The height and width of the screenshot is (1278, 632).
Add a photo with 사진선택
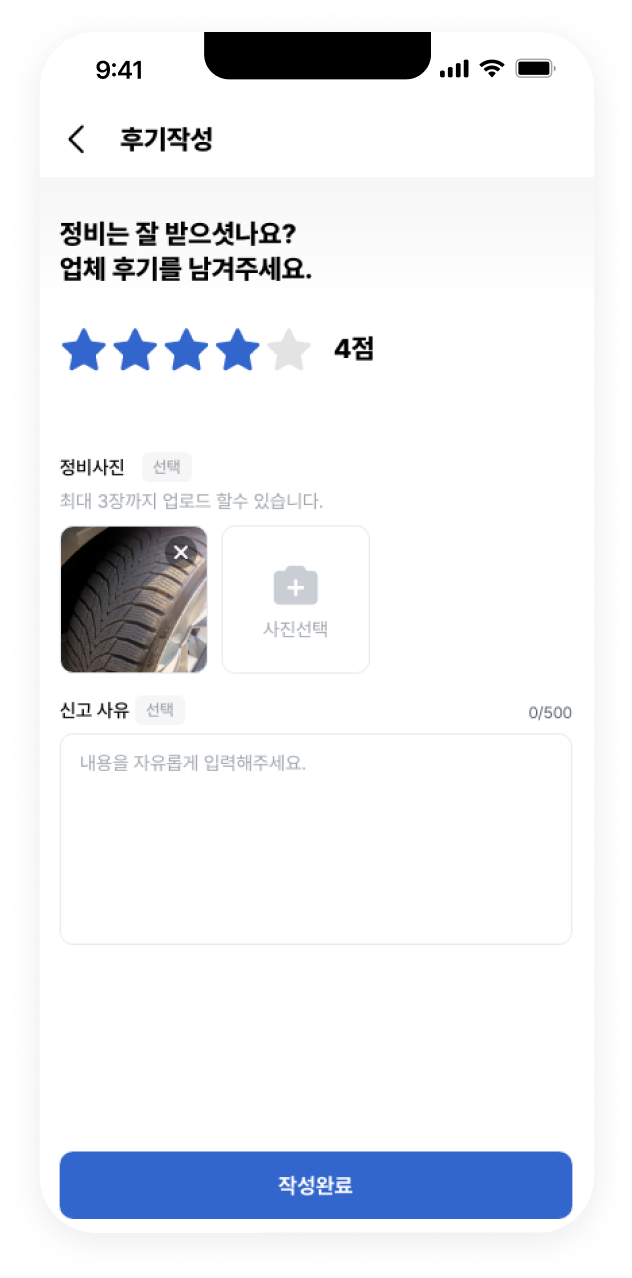(295, 600)
